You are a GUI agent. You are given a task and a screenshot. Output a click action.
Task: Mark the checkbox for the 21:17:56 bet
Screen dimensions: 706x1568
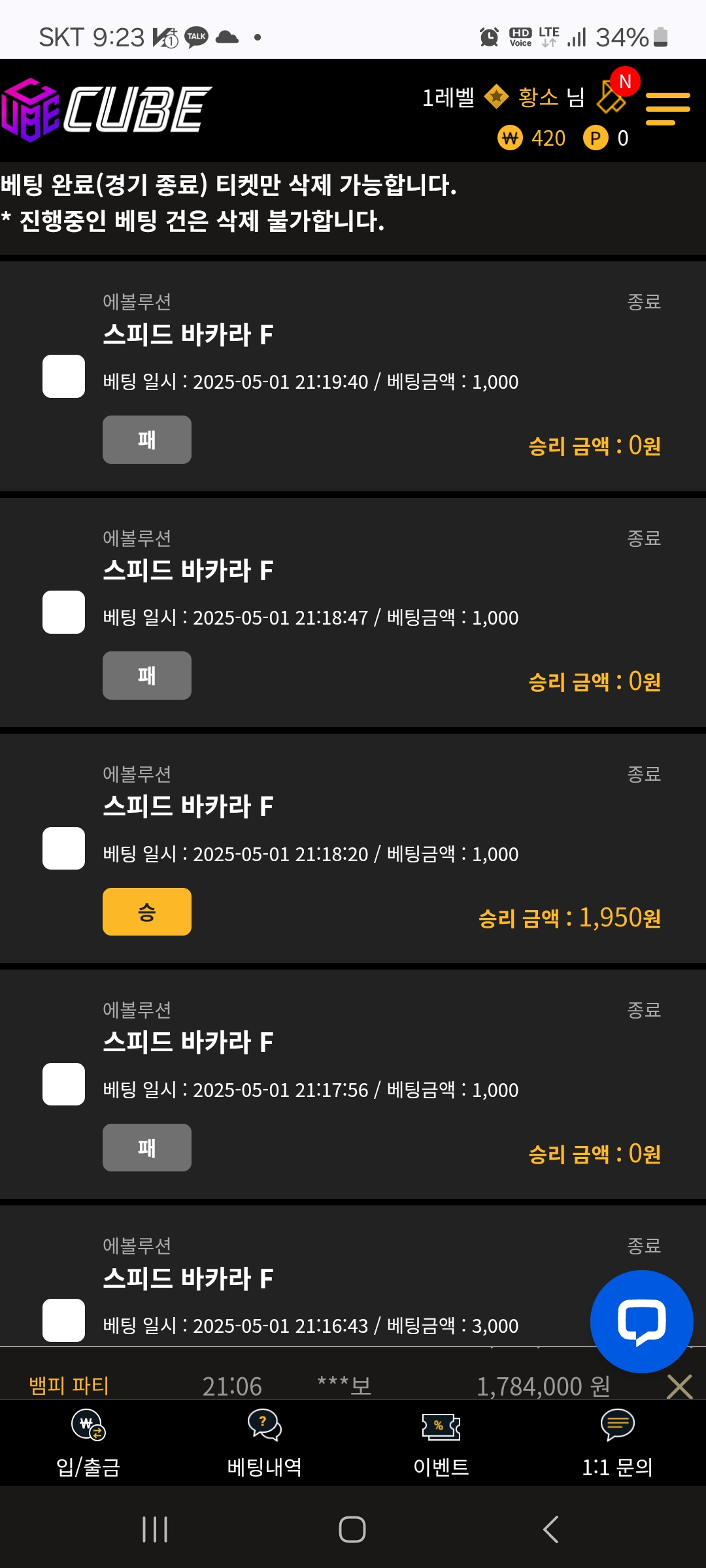63,1084
